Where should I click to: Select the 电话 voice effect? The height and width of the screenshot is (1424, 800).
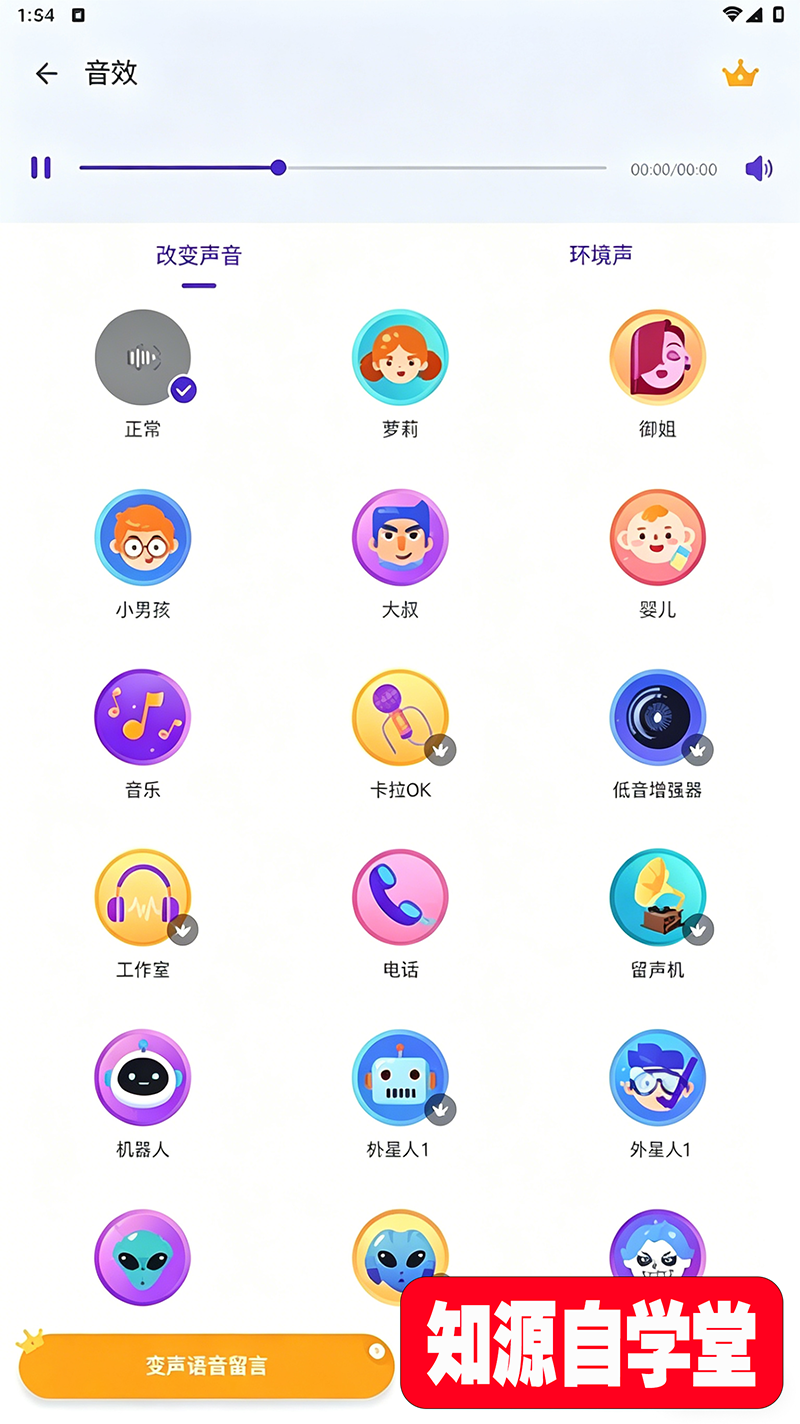tap(400, 897)
